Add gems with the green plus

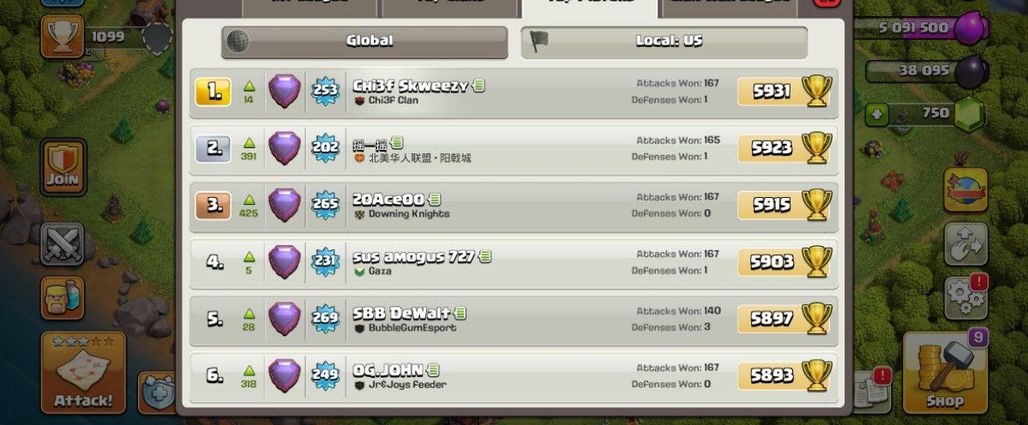pos(877,114)
